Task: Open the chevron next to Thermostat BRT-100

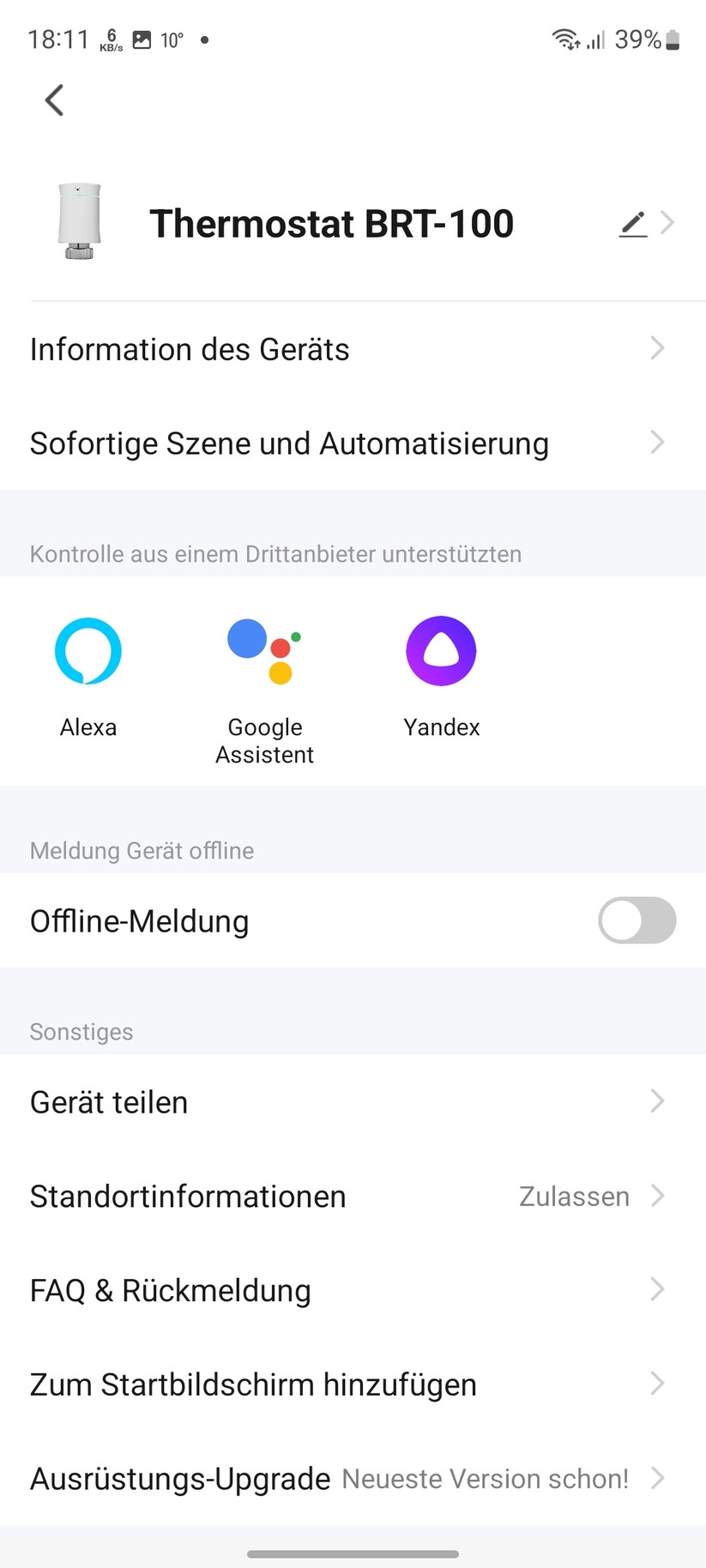Action: pyautogui.click(x=668, y=222)
